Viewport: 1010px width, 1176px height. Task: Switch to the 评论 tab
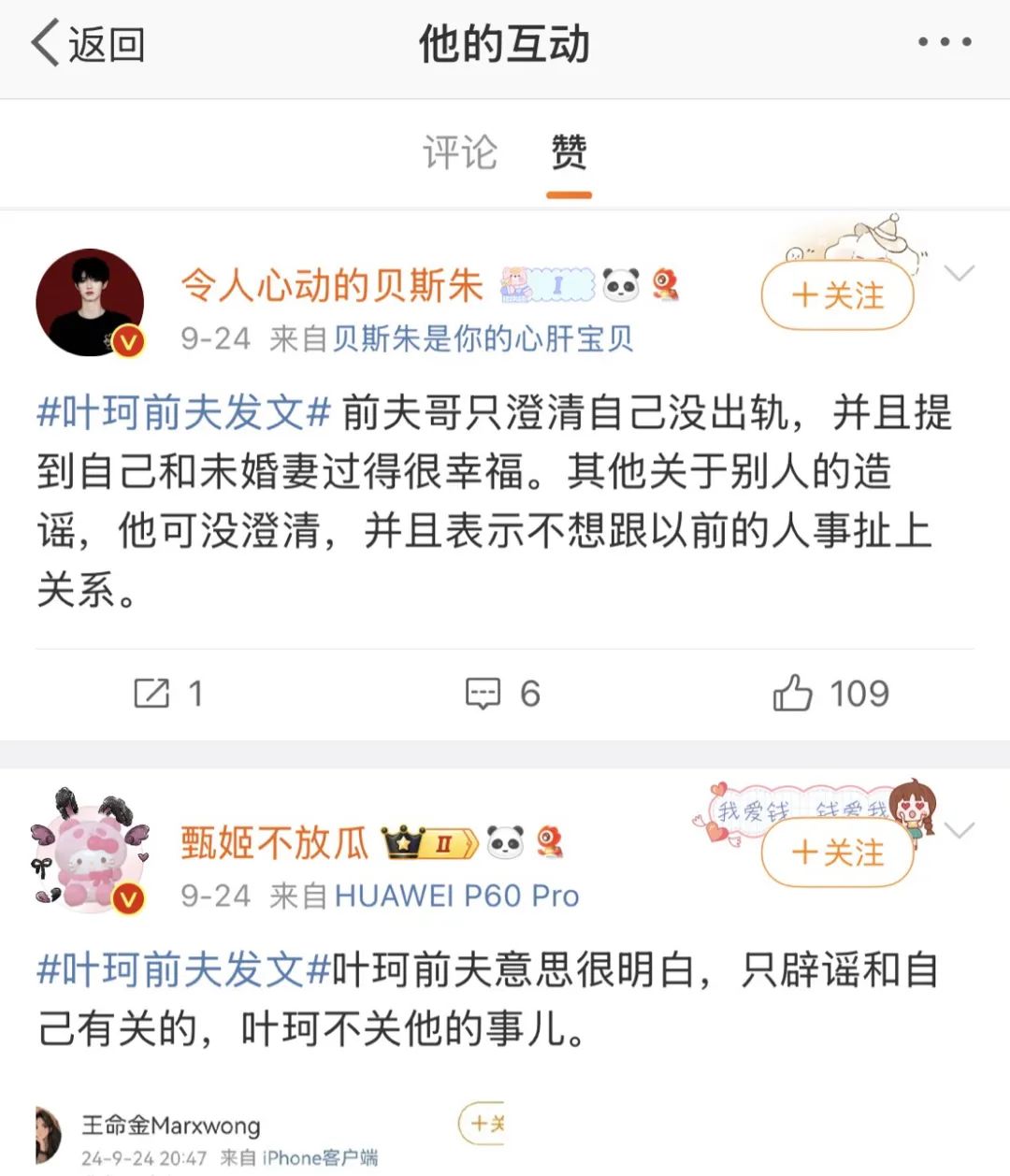coord(459,152)
